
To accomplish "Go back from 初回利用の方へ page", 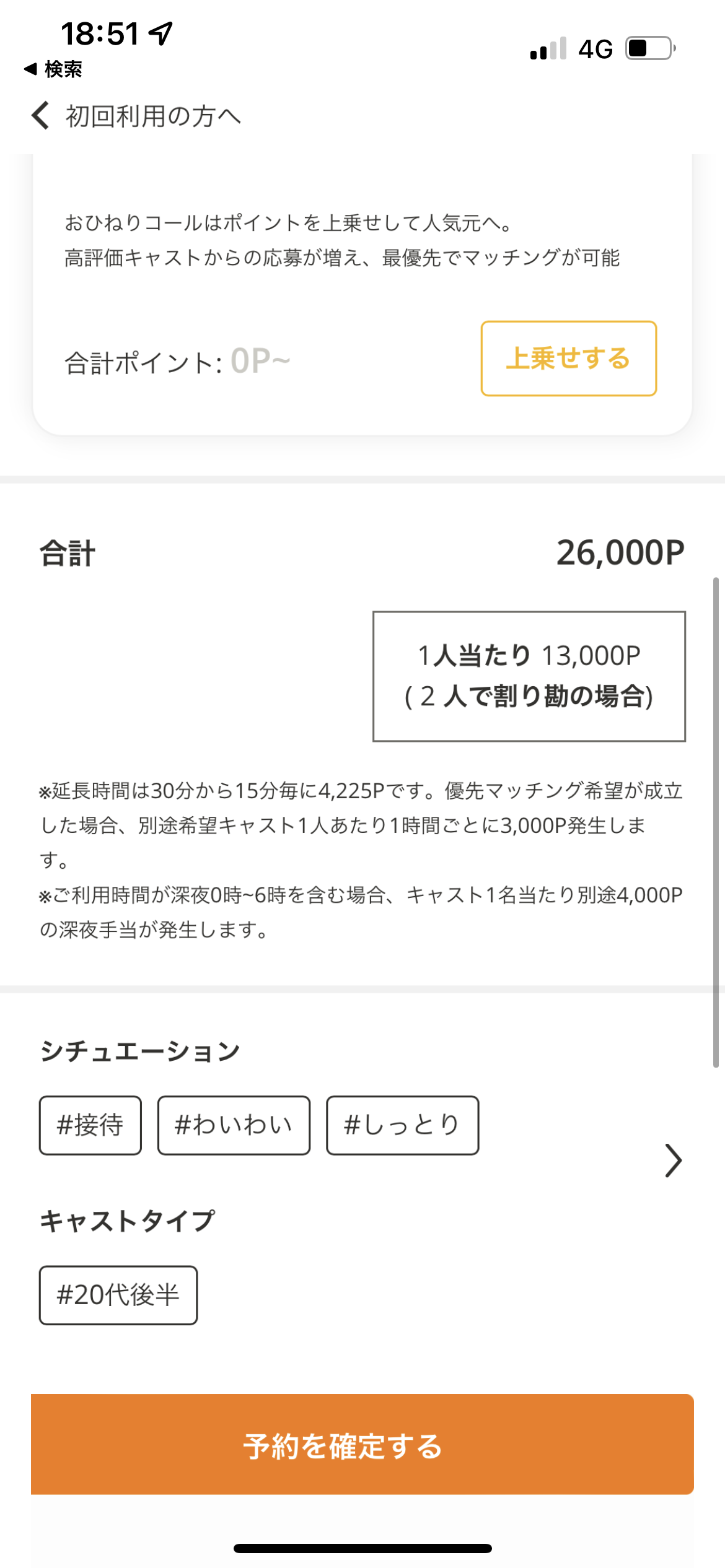I will coord(41,116).
